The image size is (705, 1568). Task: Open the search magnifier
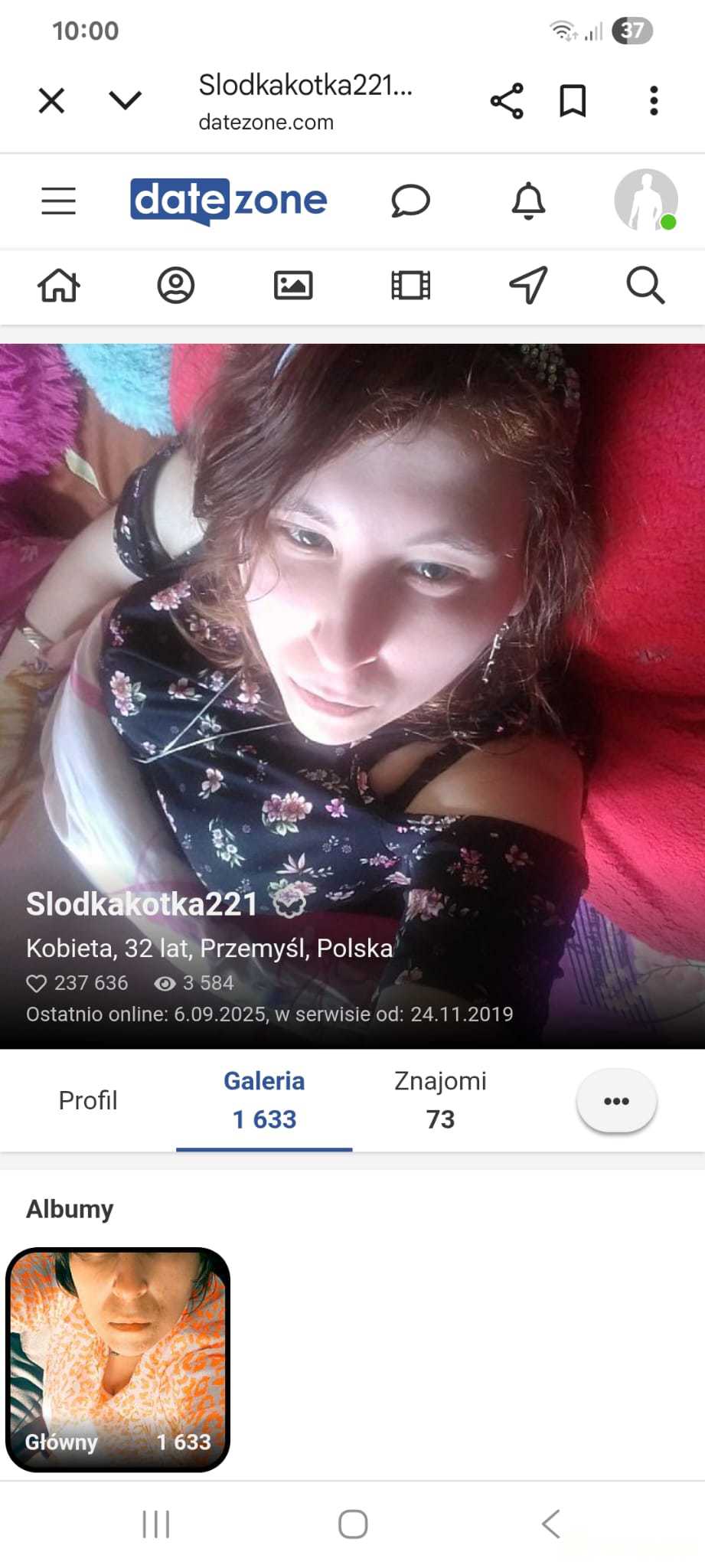point(645,286)
